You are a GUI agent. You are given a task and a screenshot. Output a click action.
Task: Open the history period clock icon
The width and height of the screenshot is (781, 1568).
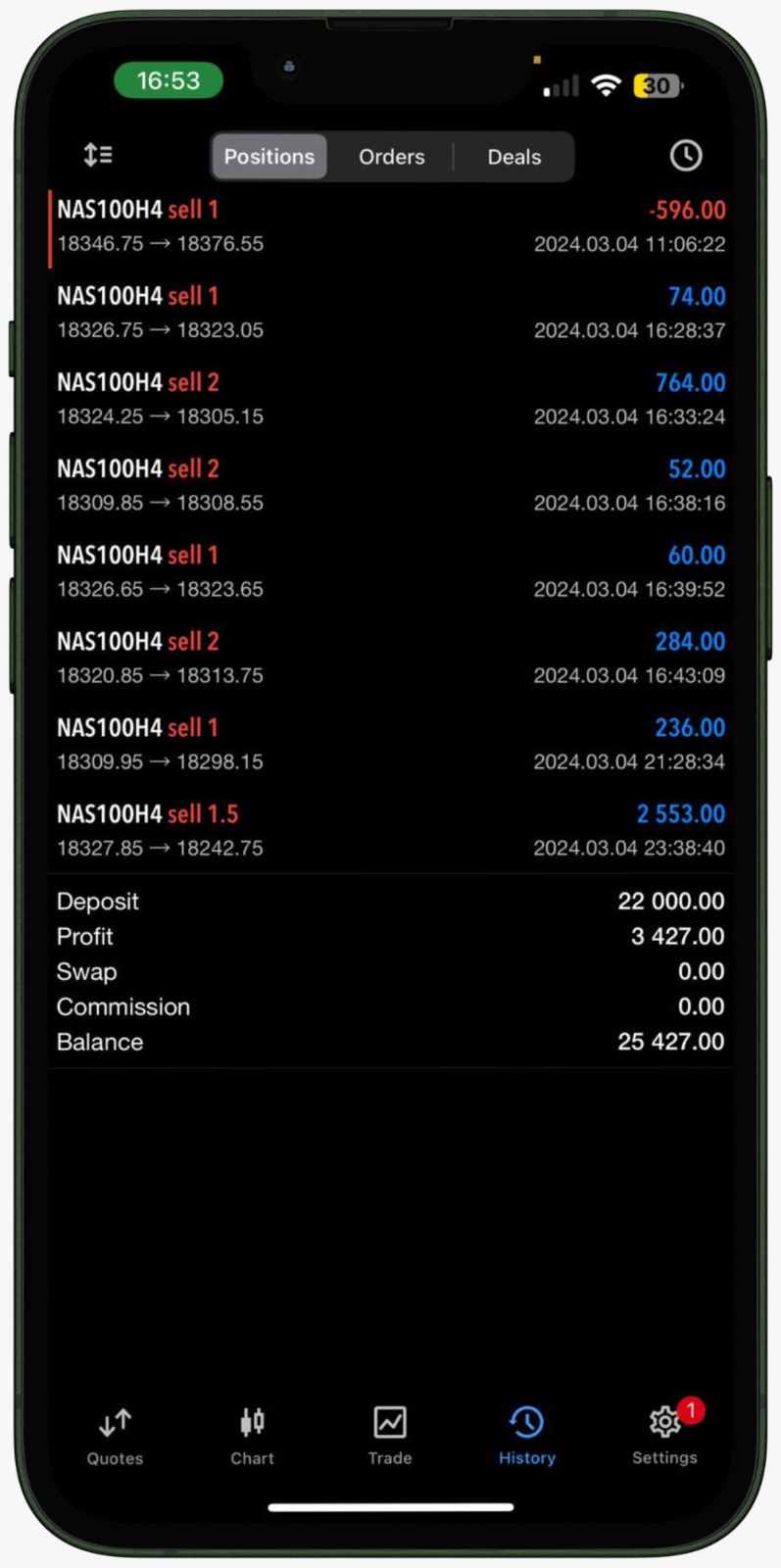tap(685, 155)
